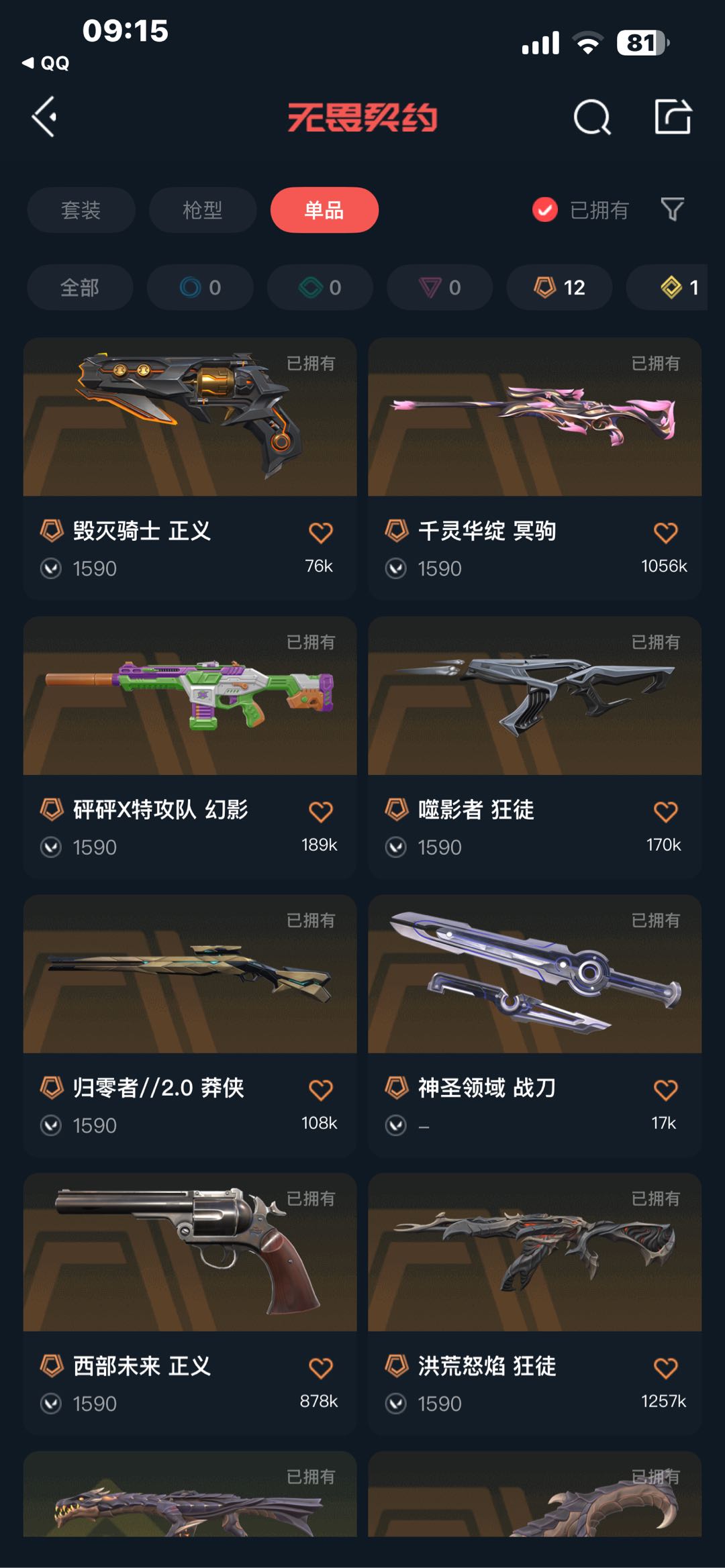The width and height of the screenshot is (725, 1568).
Task: Favorite the 噬影者 狂徒 skin
Action: 665,812
